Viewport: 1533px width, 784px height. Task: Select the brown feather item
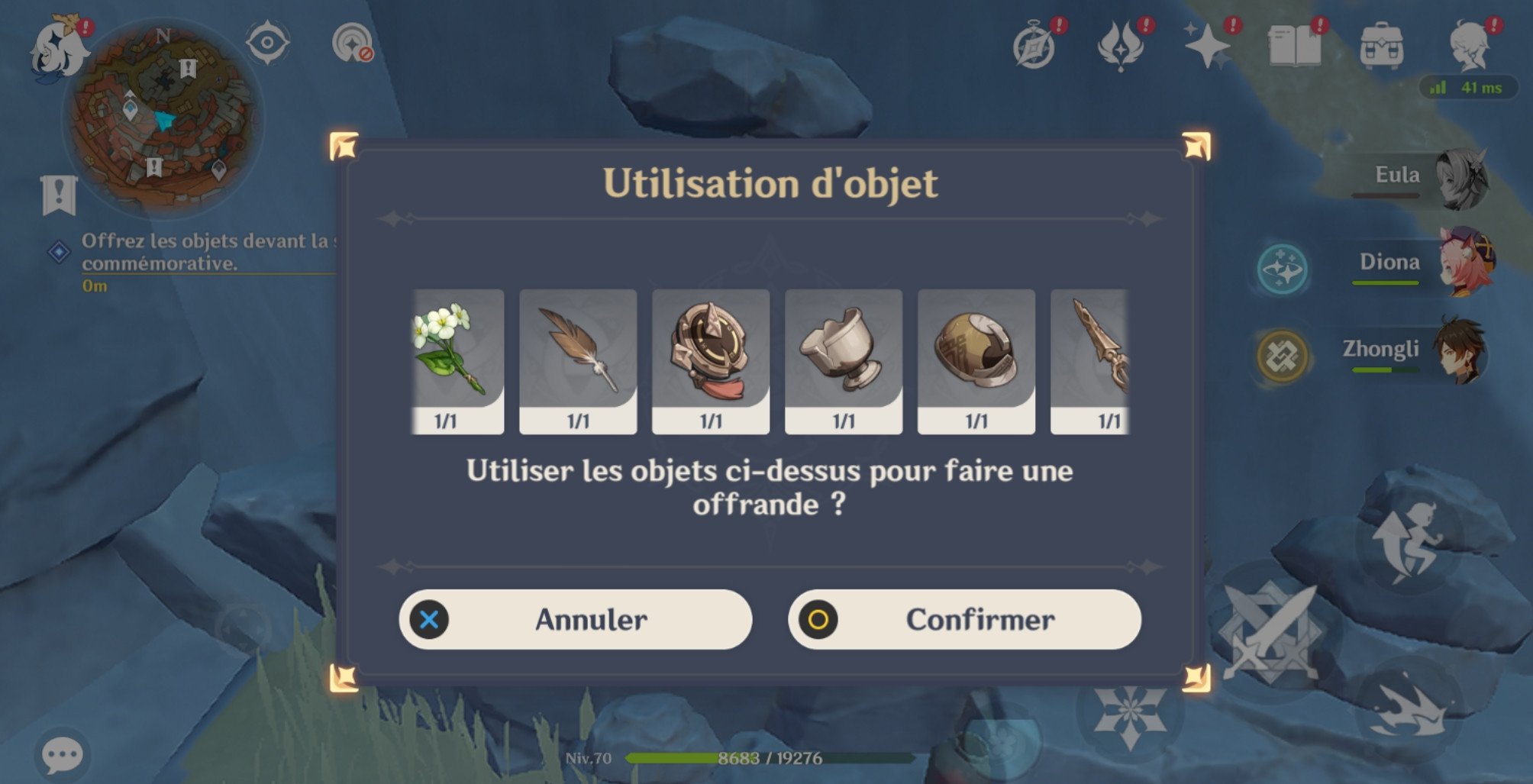tap(578, 360)
